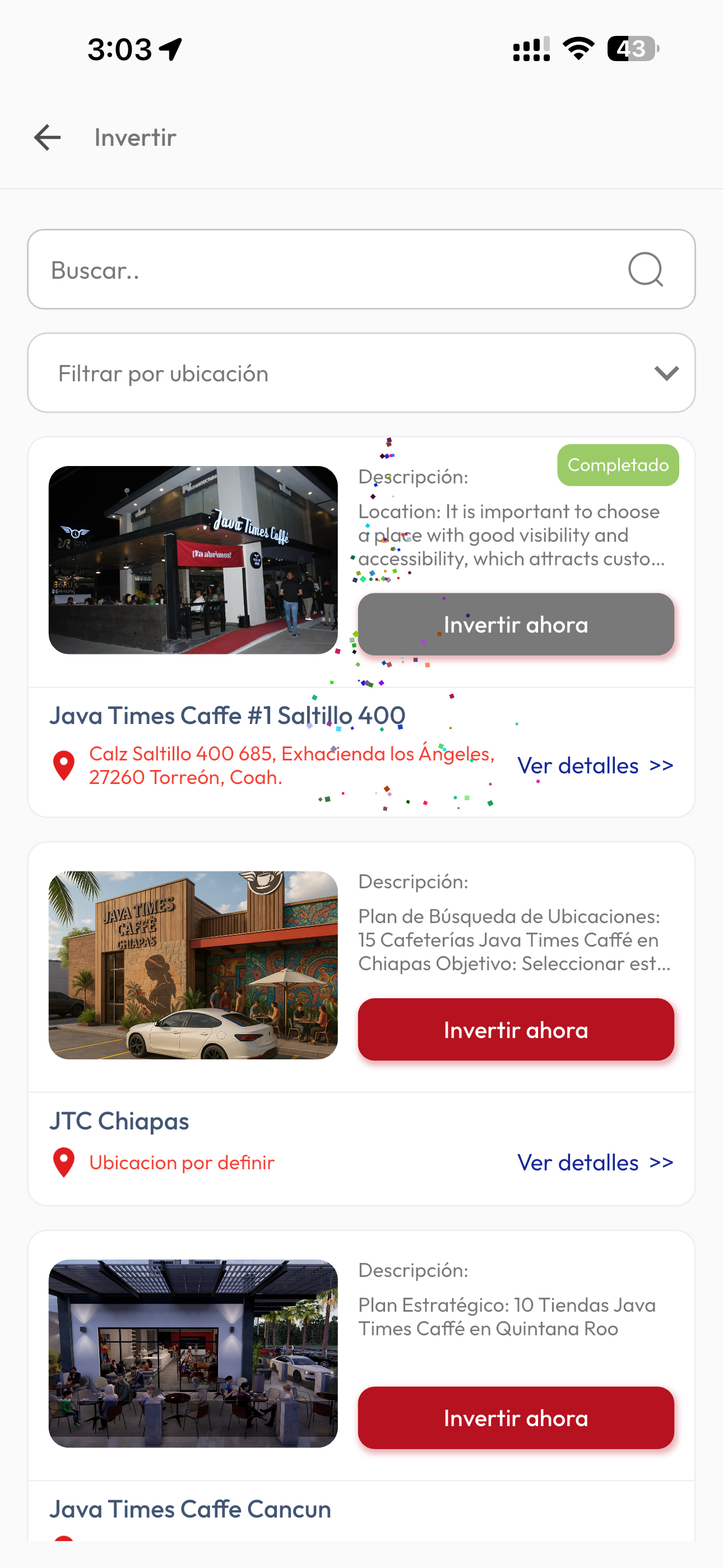Invest now in Java Times Caffe Cancun

516,1418
